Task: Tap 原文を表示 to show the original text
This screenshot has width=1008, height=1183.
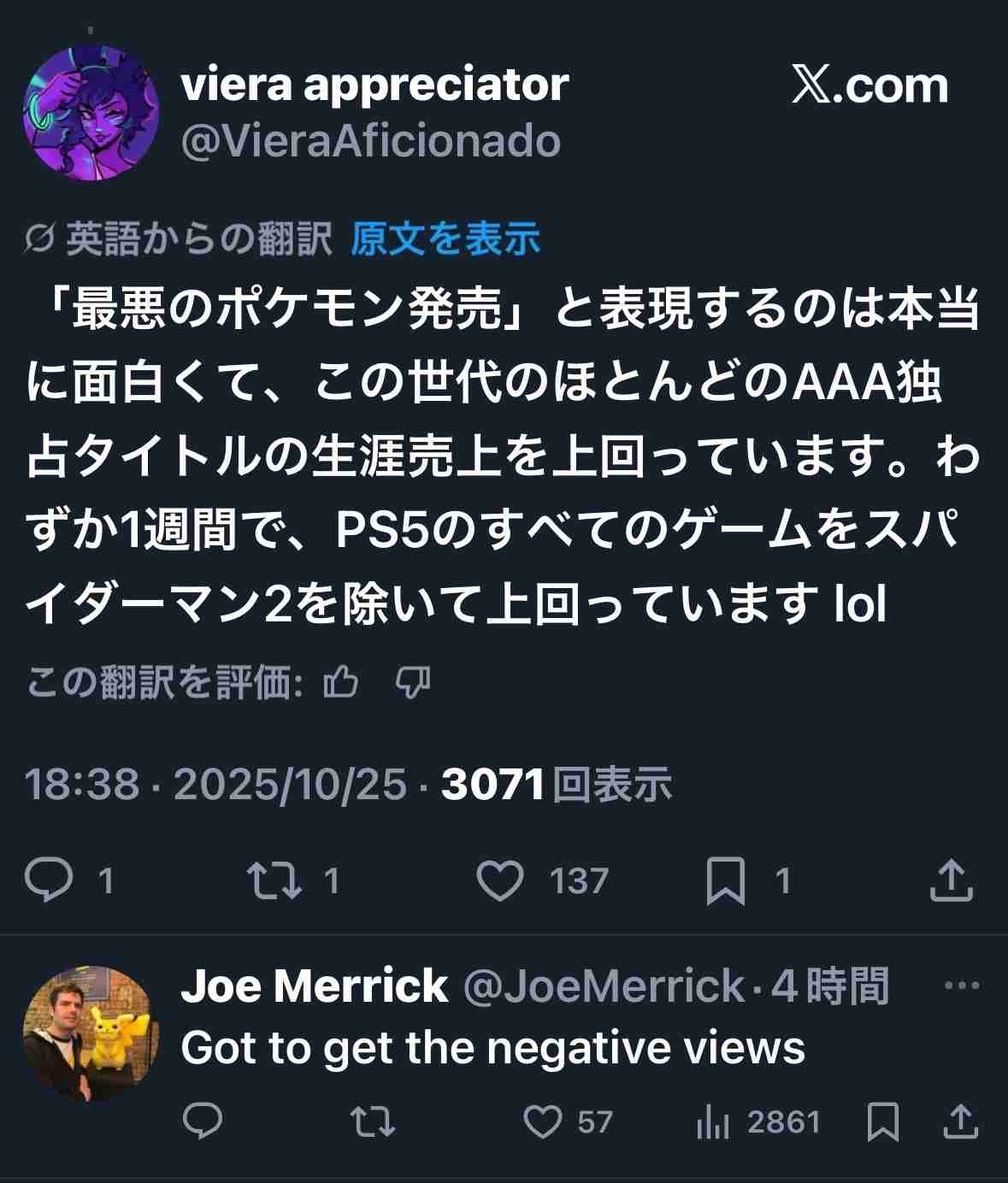Action: [445, 238]
